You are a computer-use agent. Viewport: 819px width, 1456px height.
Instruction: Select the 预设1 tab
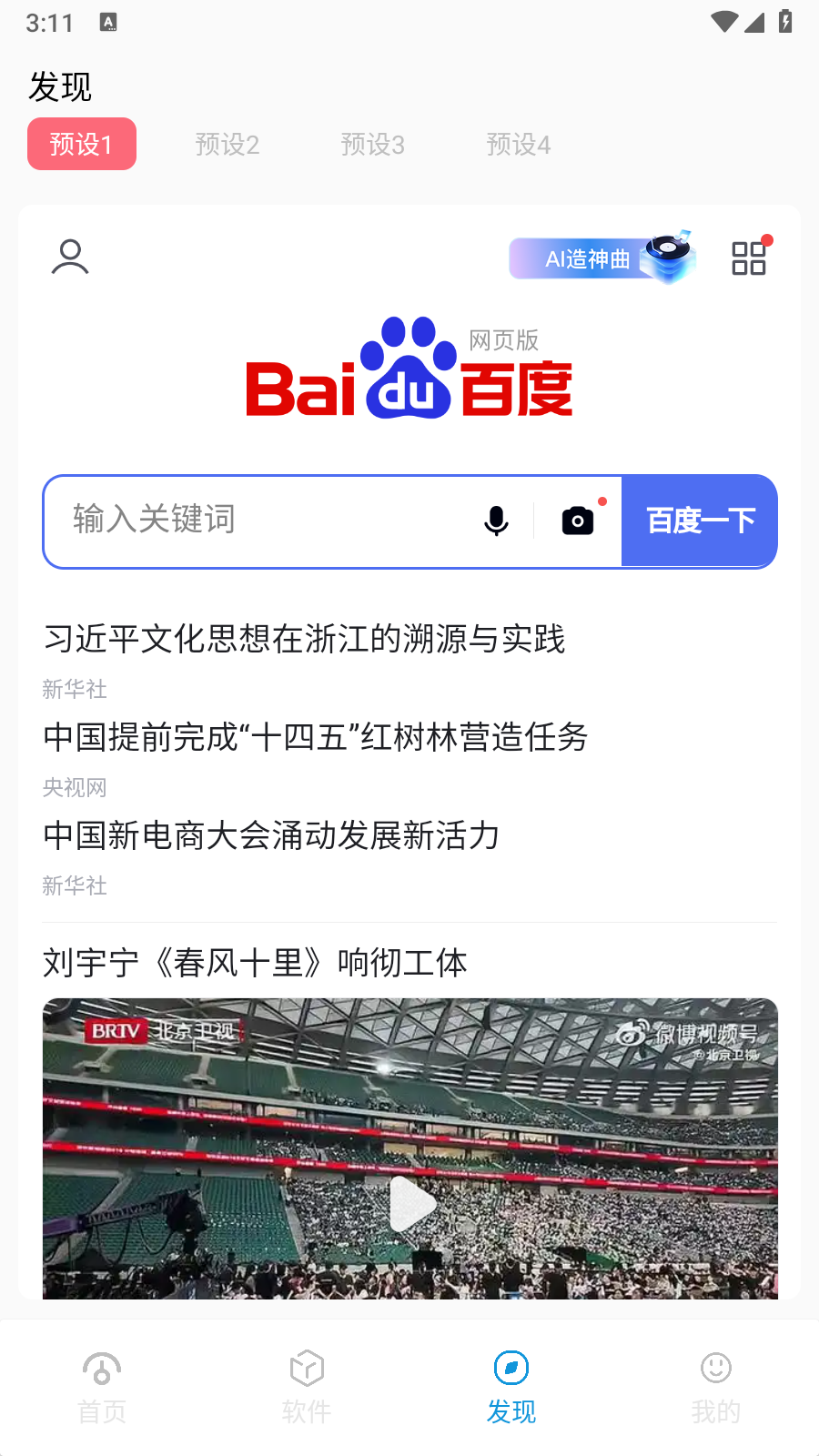pos(82,144)
